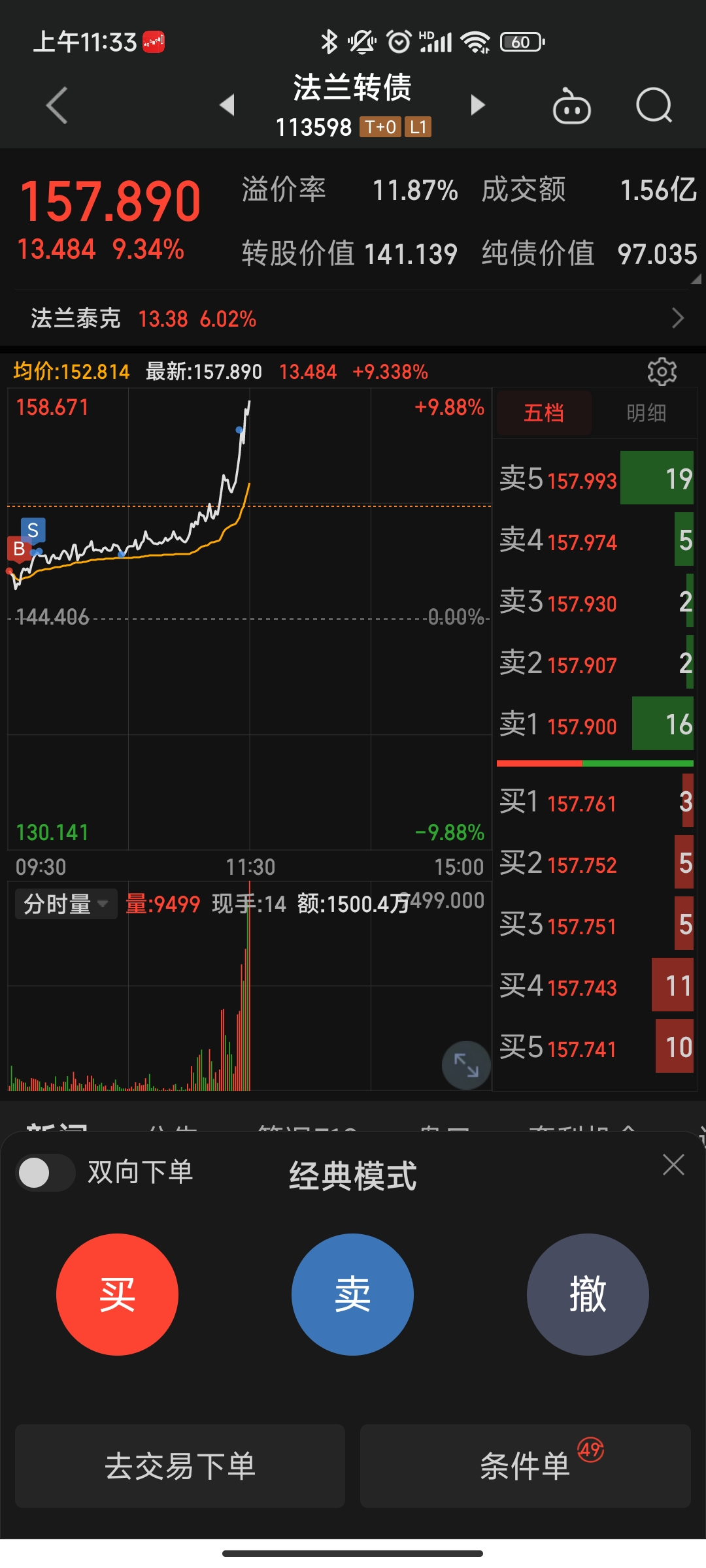Go to 去交易下单

click(180, 1466)
